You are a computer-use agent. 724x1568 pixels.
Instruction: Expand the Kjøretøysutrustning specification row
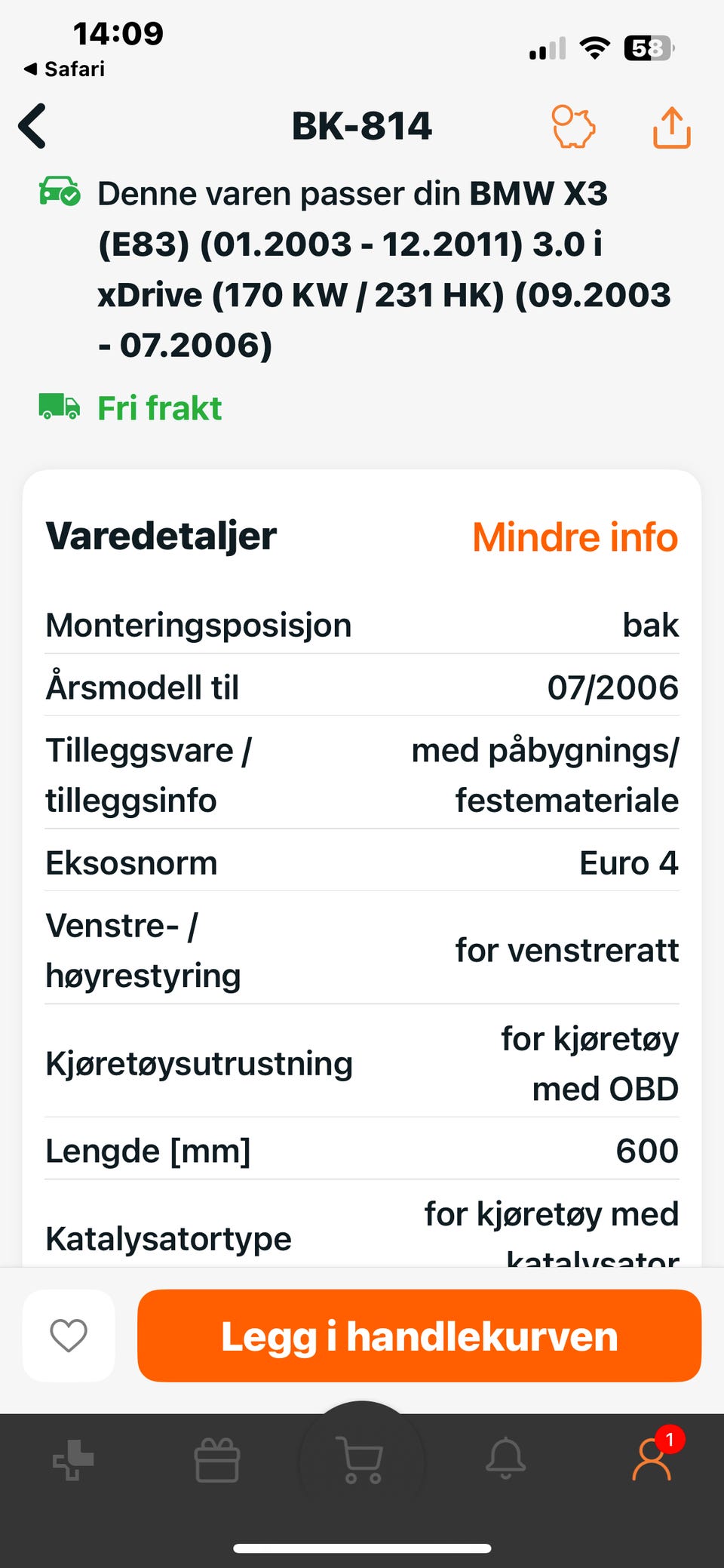coord(362,1063)
